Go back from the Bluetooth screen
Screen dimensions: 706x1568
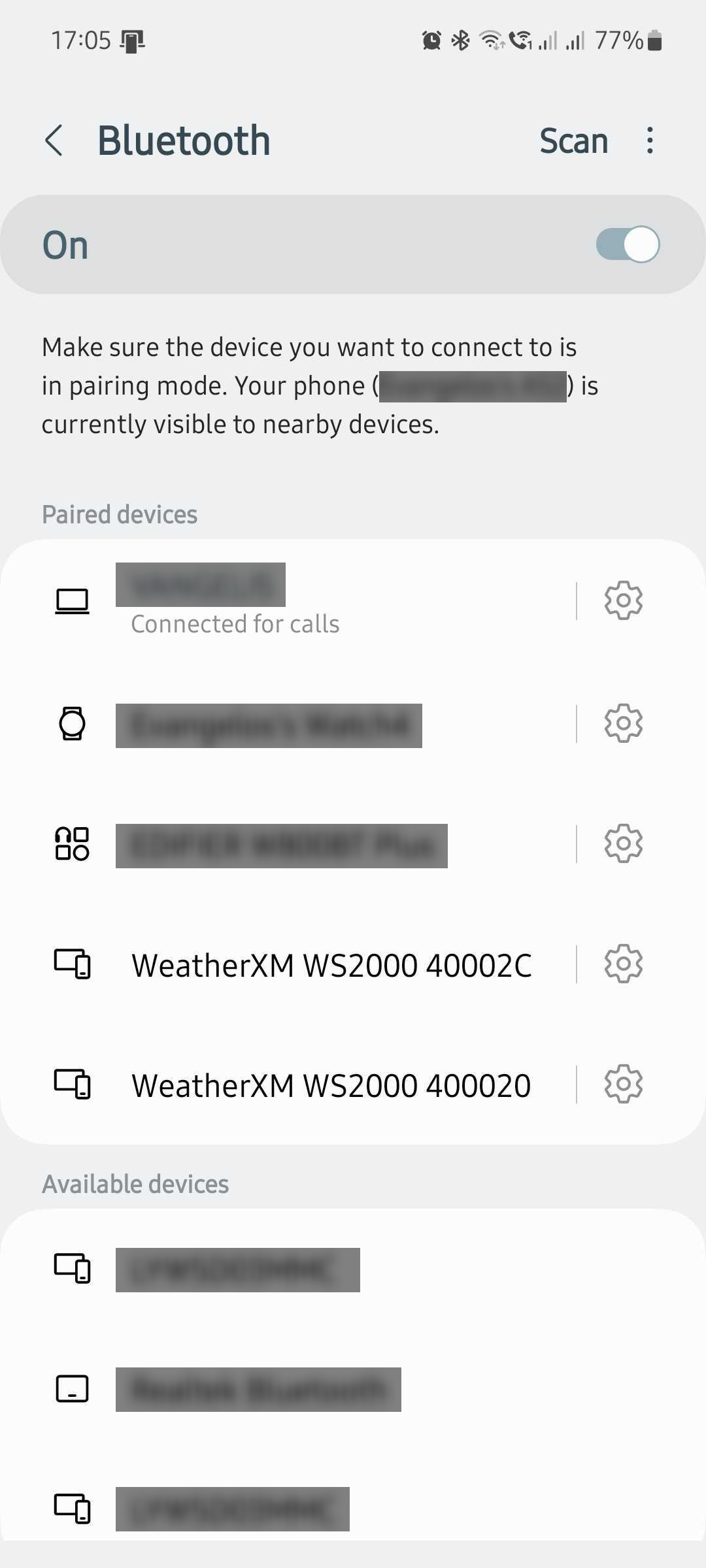(x=54, y=140)
